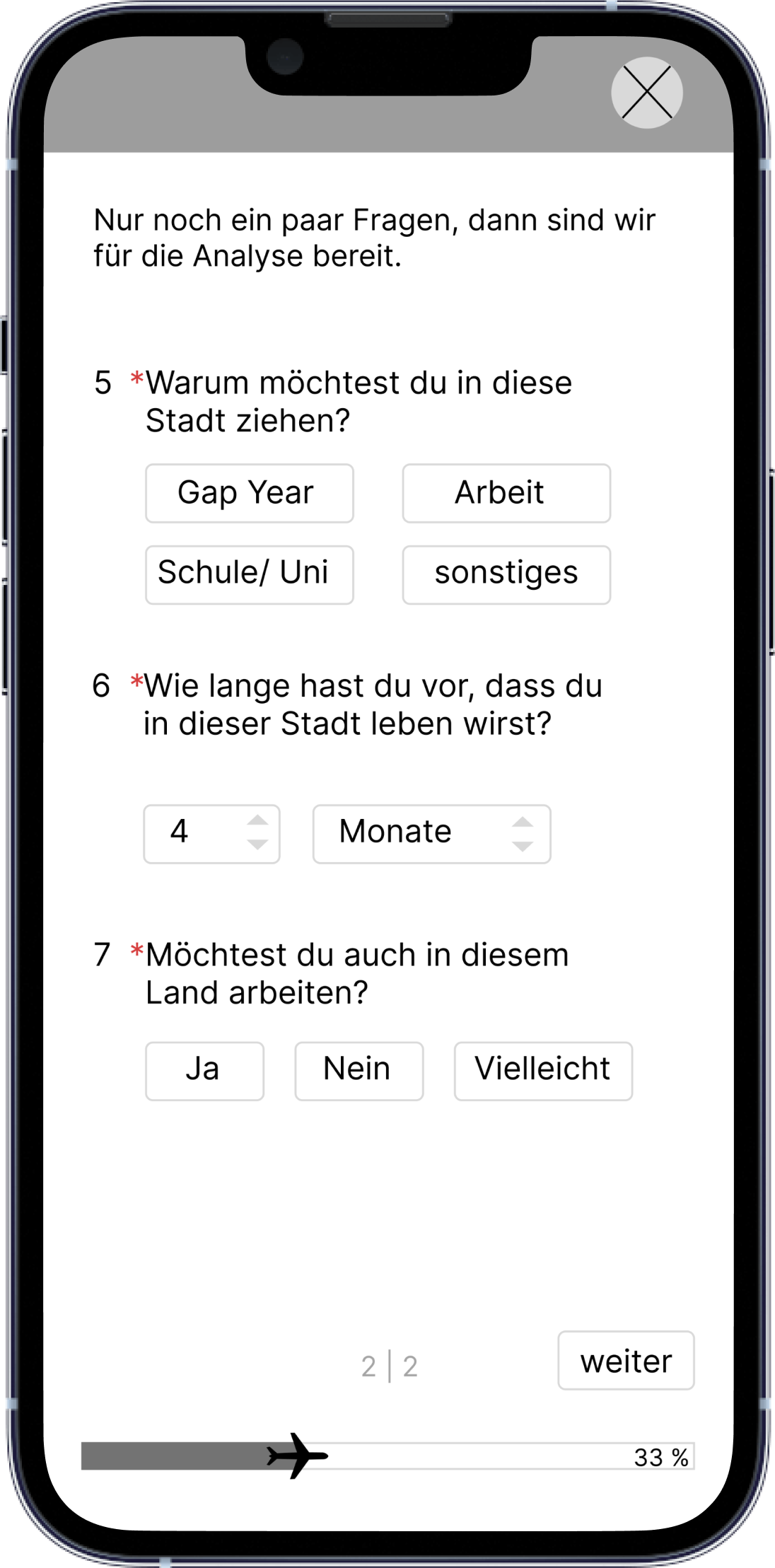Select Gap Year as reason
Viewport: 775px width, 1568px height.
point(249,493)
